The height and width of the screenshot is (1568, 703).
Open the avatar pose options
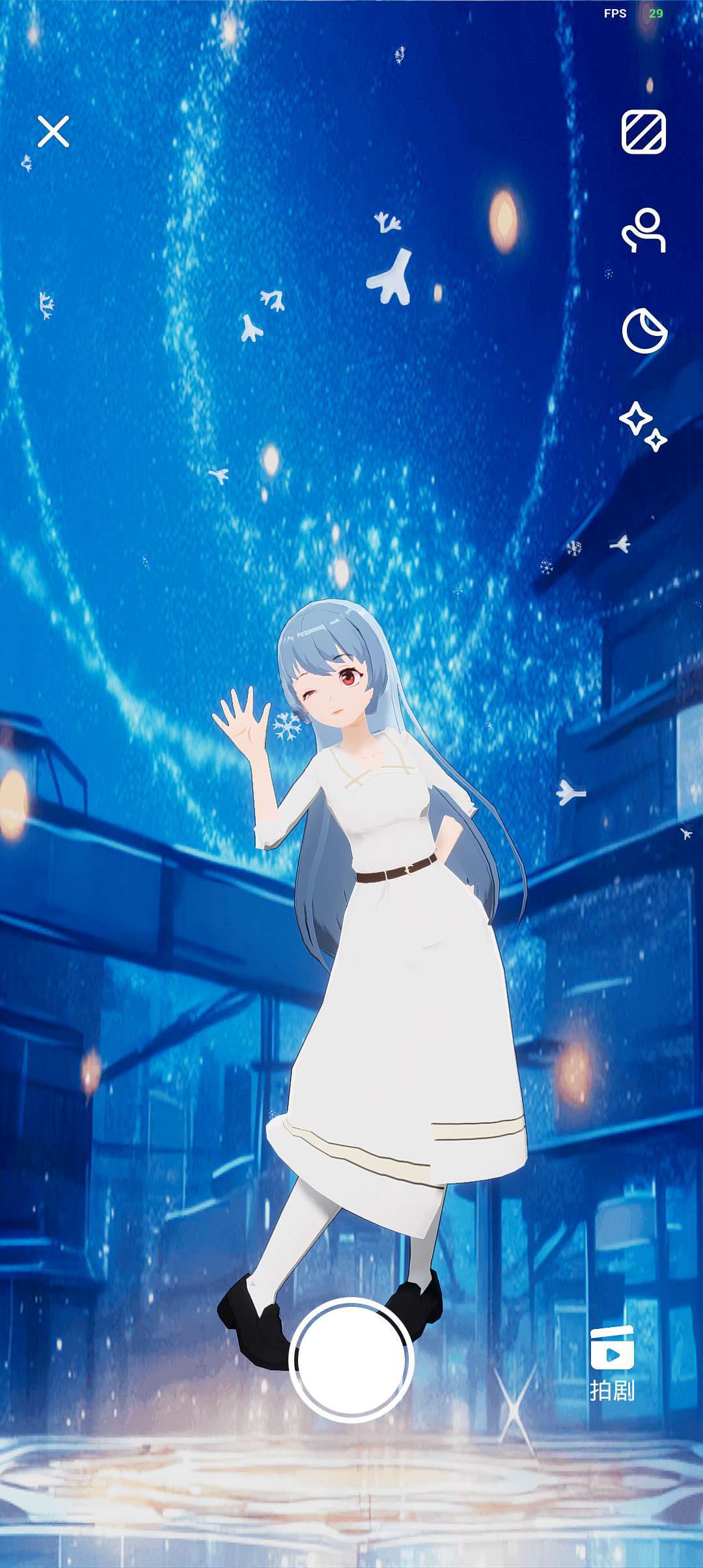(x=643, y=231)
